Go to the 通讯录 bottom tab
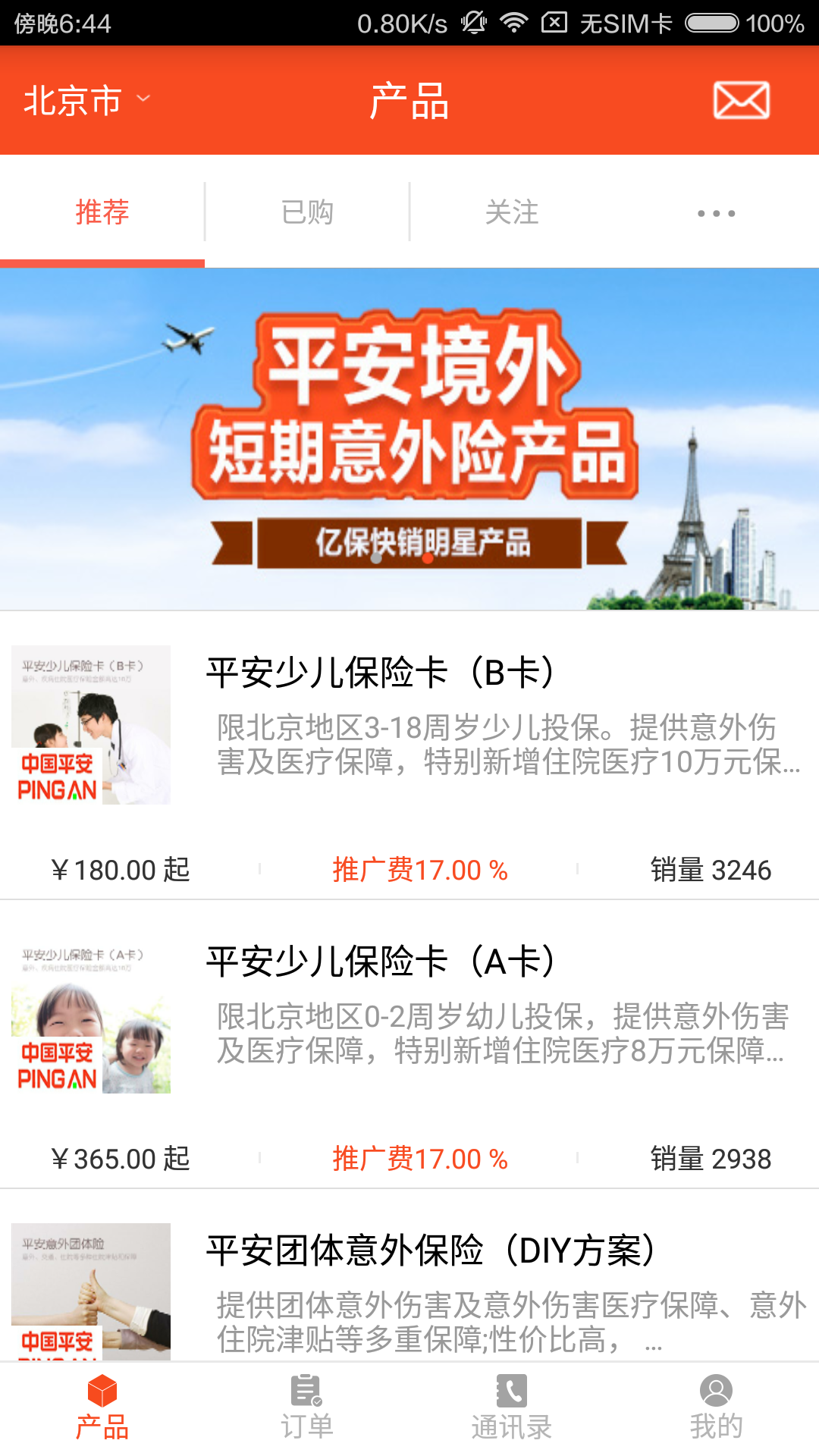Viewport: 819px width, 1456px height. pos(512,1407)
